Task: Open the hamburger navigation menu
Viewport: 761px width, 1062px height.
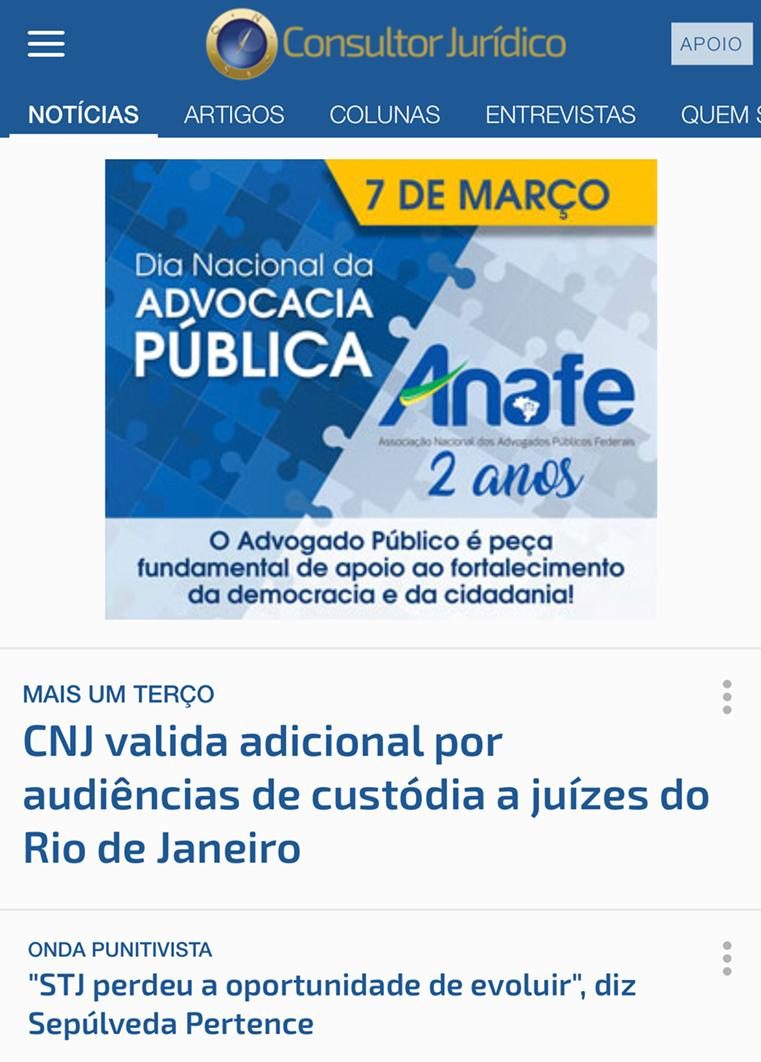Action: tap(46, 44)
